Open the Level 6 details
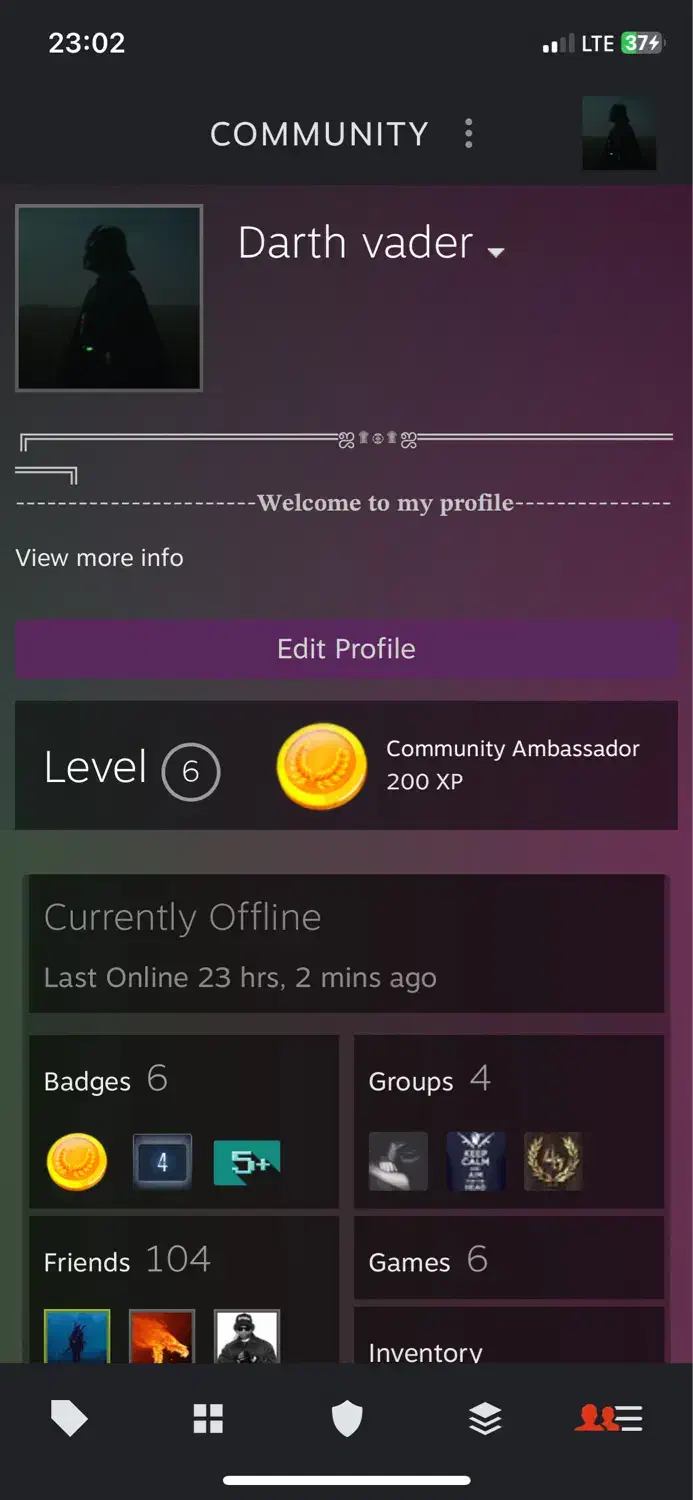 tap(131, 769)
